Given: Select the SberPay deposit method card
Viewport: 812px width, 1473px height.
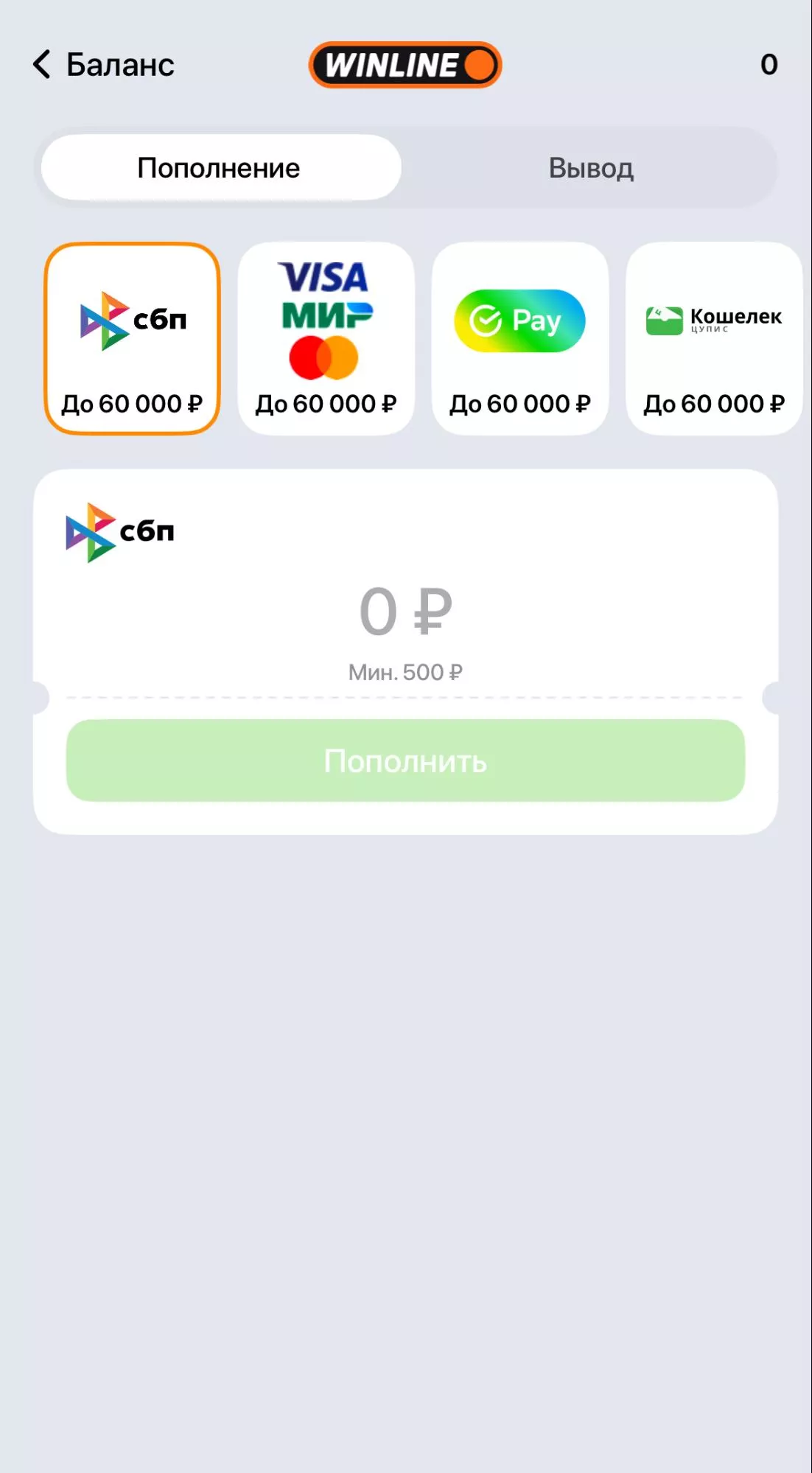Looking at the screenshot, I should (519, 337).
